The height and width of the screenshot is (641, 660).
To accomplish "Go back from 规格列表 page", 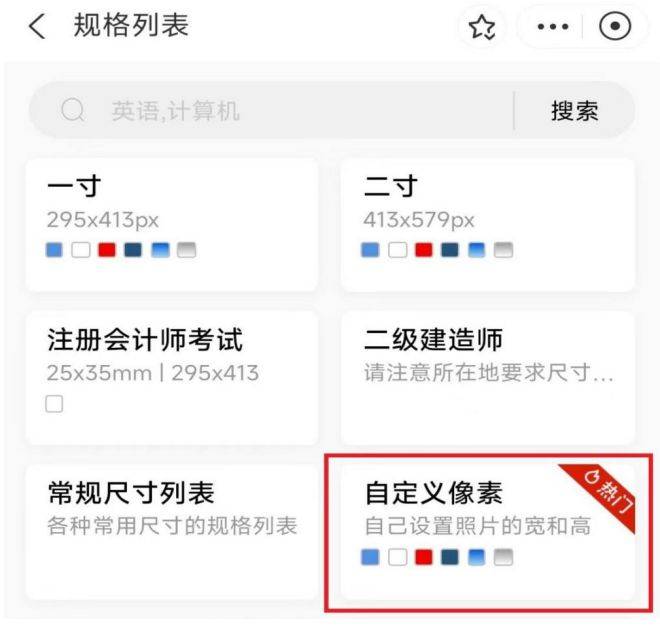I will tap(37, 27).
